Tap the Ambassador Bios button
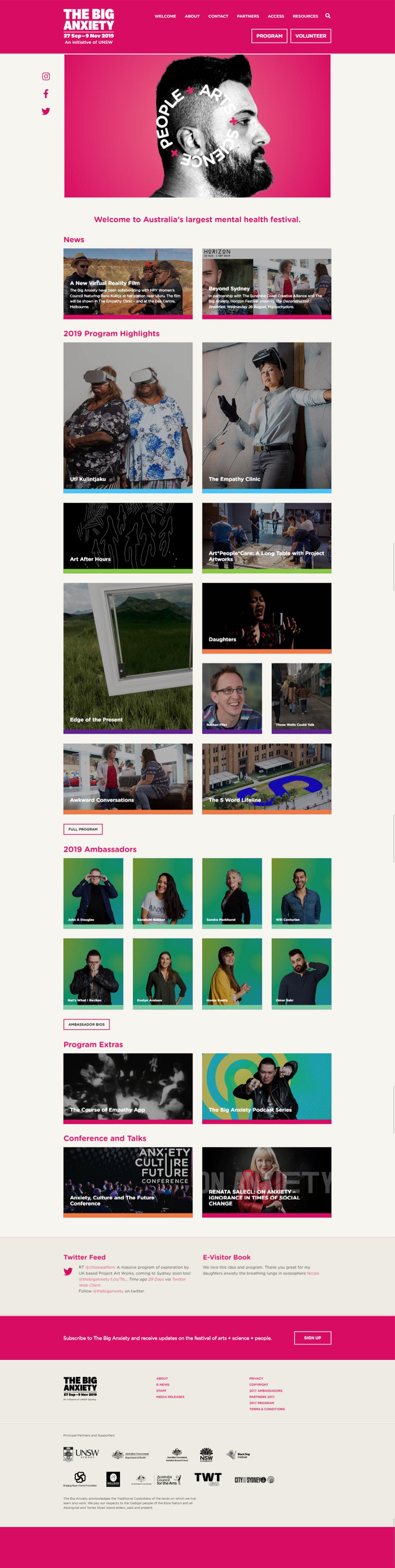Viewport: 395px width, 1568px height. (87, 1024)
